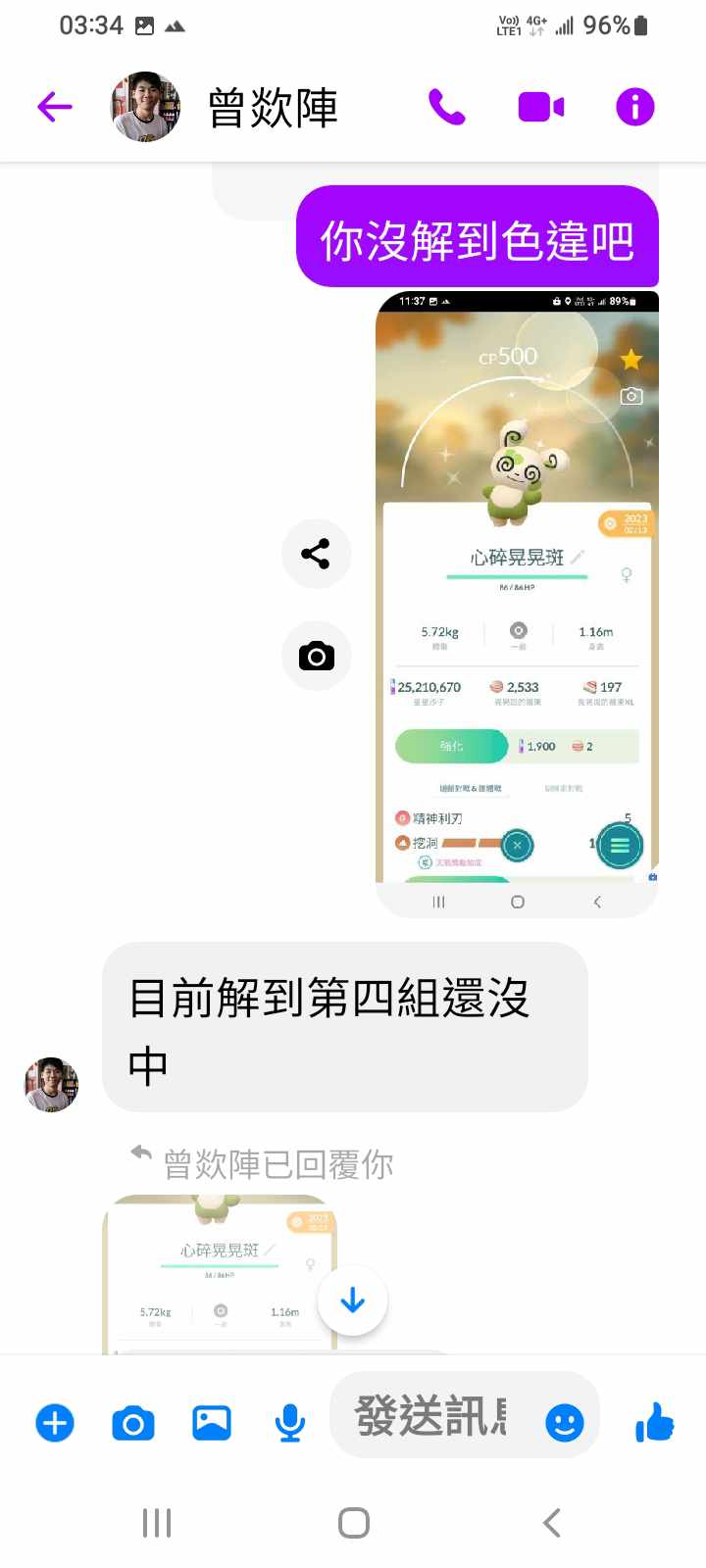Share the sent Pokémon screenshot

click(316, 554)
